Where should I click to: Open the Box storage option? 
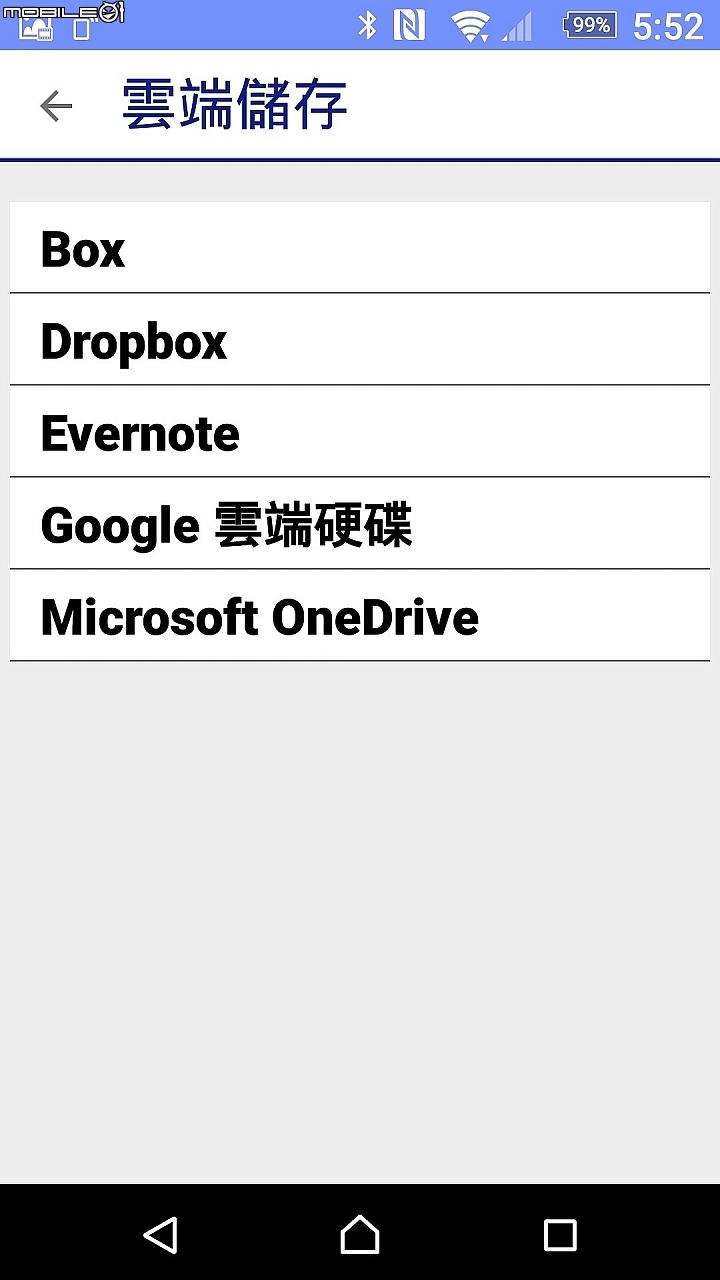pos(360,247)
